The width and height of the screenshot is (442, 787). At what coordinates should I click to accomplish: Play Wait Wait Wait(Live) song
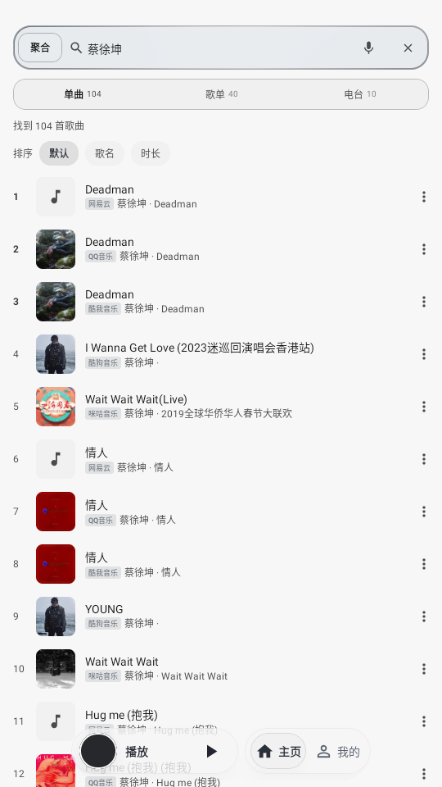221,406
